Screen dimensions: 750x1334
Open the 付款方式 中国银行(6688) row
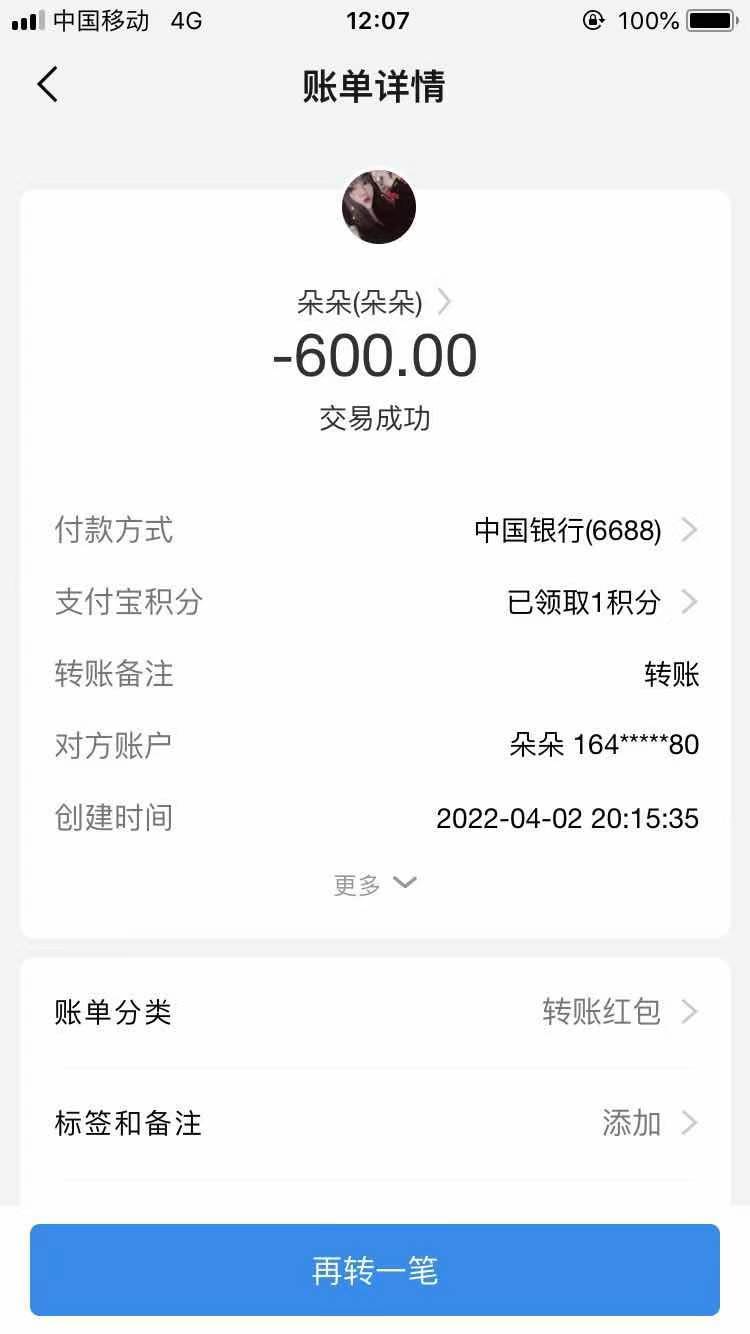[585, 530]
